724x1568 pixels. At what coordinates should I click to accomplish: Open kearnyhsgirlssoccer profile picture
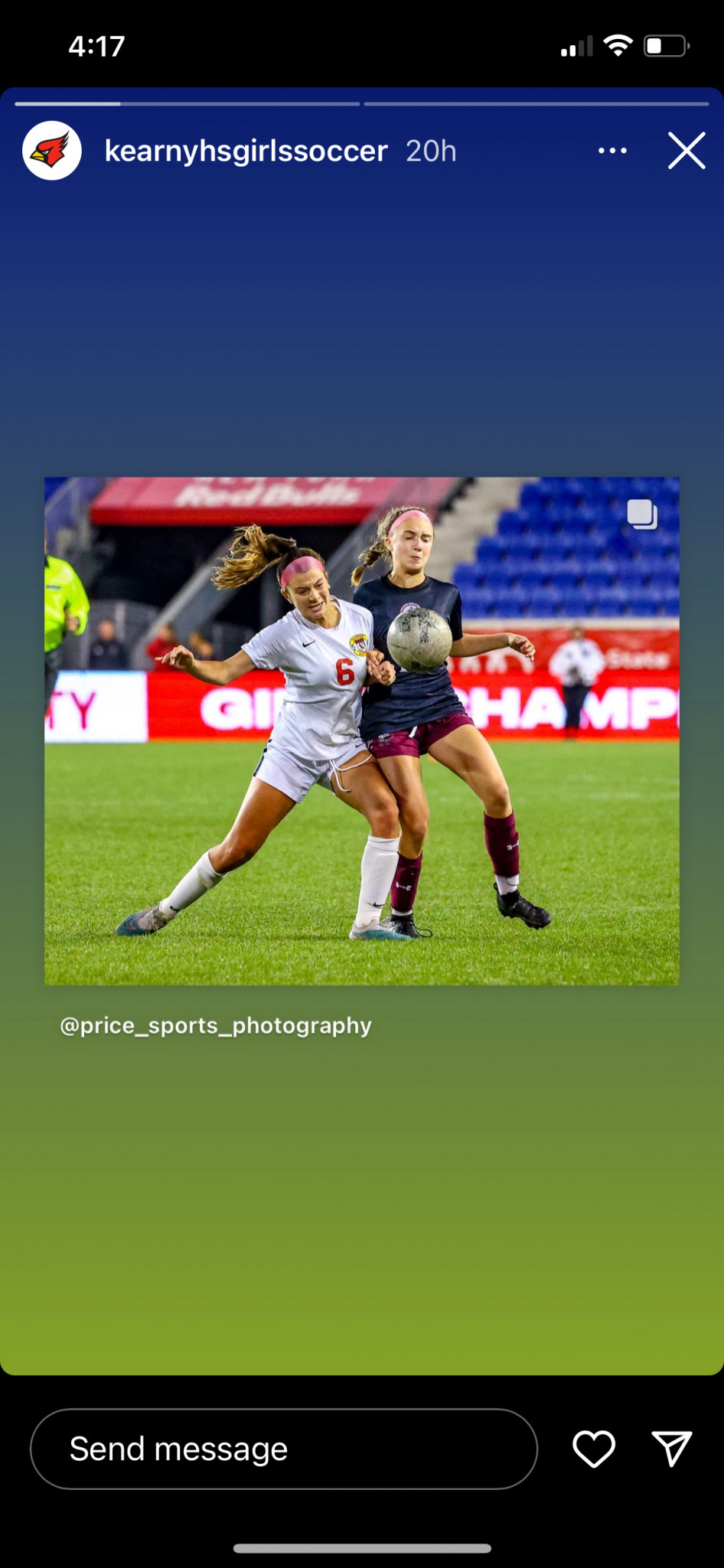pos(52,151)
